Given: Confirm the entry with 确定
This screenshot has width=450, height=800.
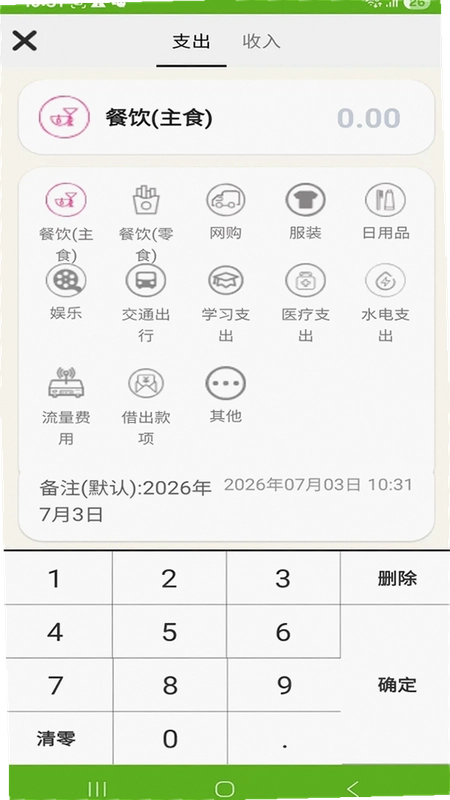Looking at the screenshot, I should pos(396,684).
